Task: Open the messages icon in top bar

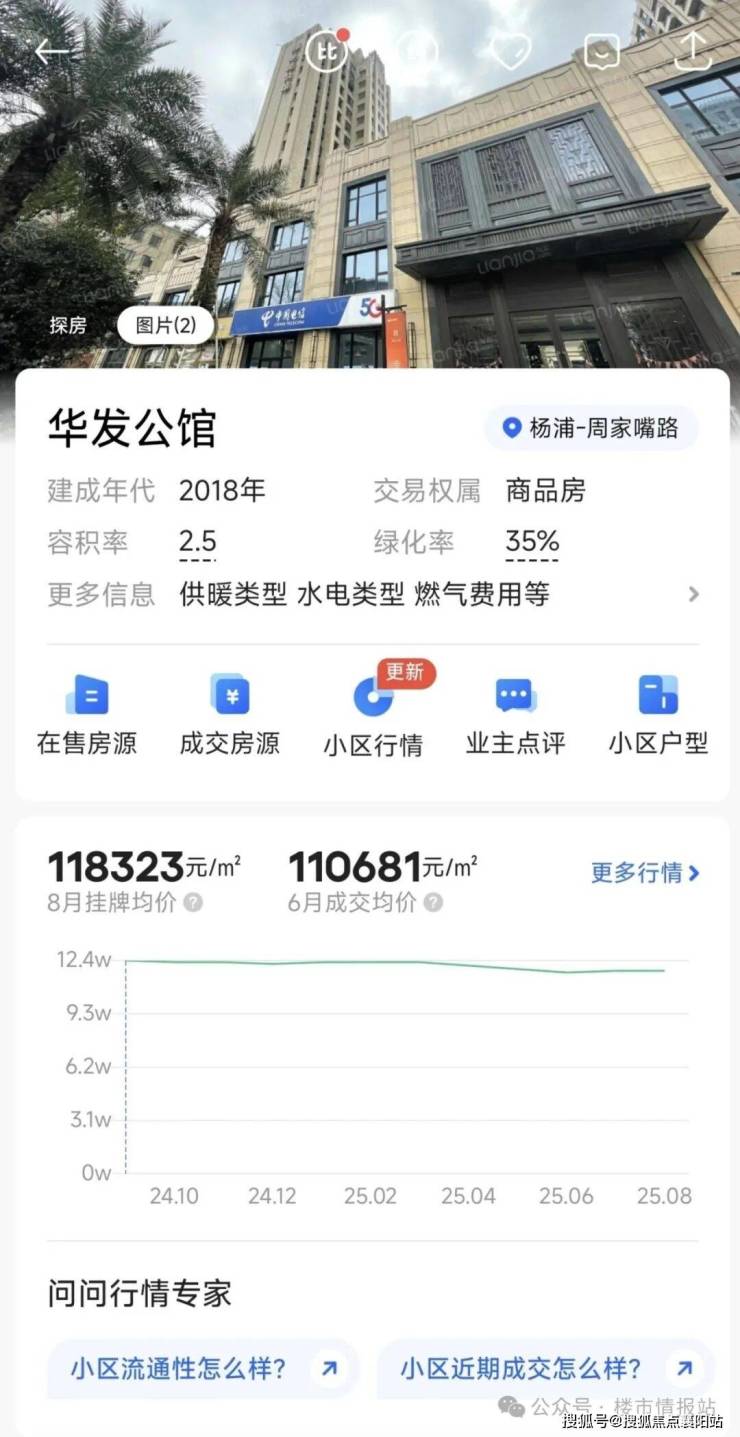Action: [x=602, y=52]
